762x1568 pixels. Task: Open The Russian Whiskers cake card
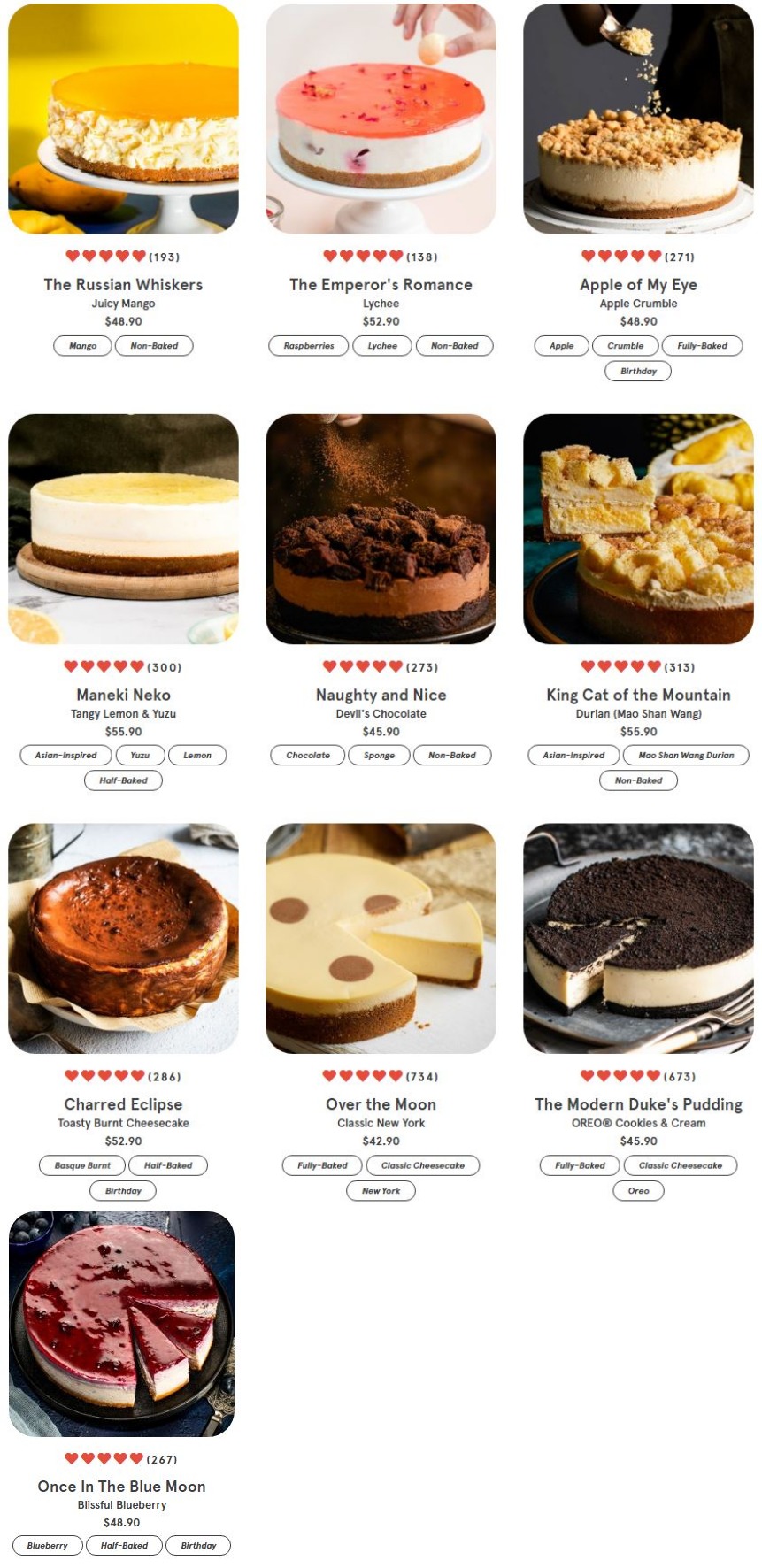click(x=123, y=284)
